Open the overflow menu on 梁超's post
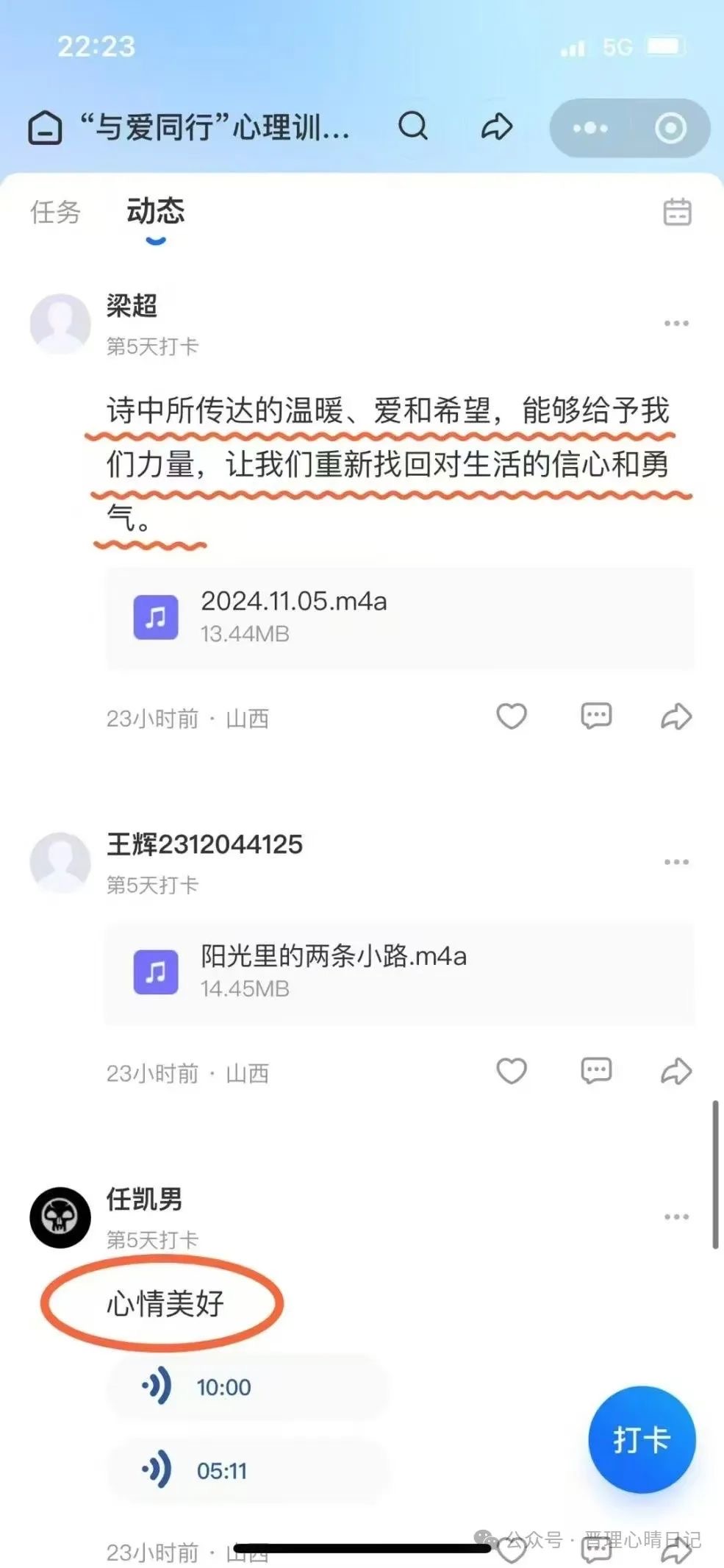724x1568 pixels. (x=676, y=324)
